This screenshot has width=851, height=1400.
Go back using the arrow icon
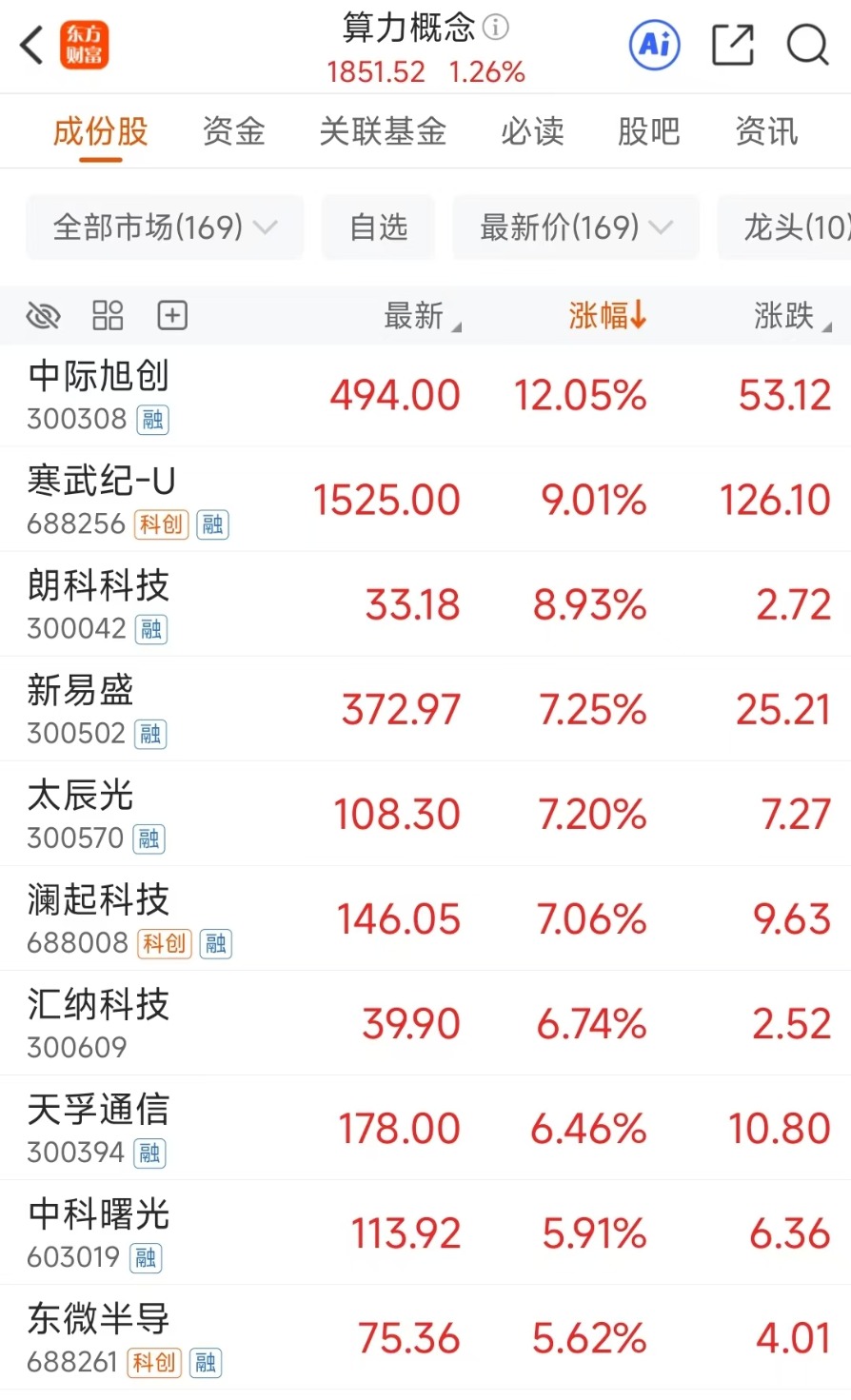click(x=31, y=45)
